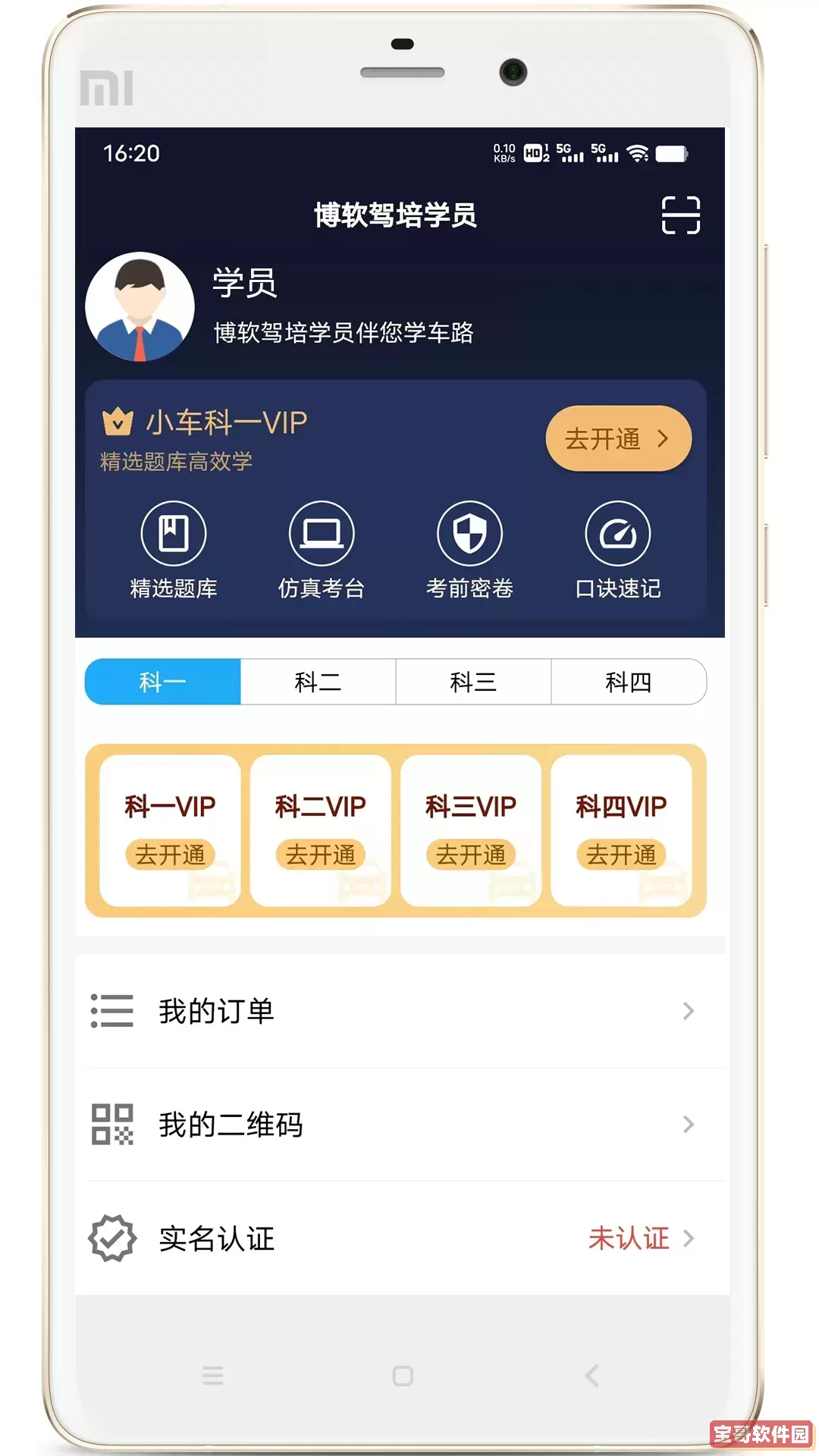
Task: Tap 去开通 on the VIP banner
Action: point(618,438)
